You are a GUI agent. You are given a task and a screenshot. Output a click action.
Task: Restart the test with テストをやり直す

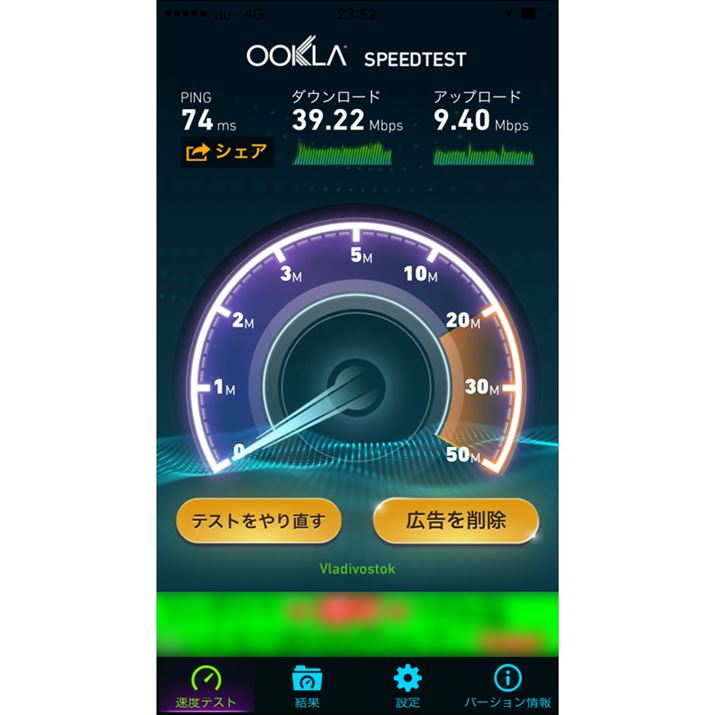259,521
